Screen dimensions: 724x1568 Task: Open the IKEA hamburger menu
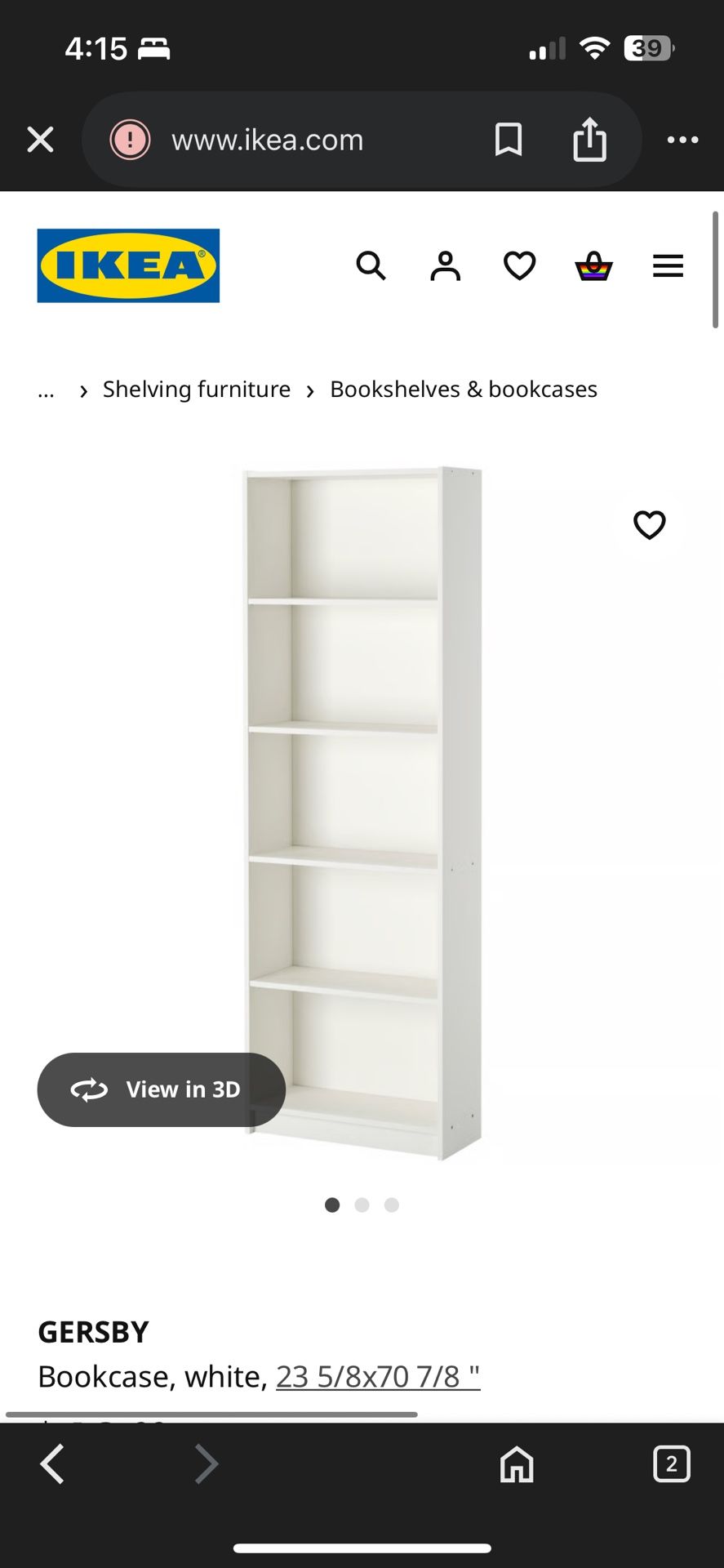668,265
